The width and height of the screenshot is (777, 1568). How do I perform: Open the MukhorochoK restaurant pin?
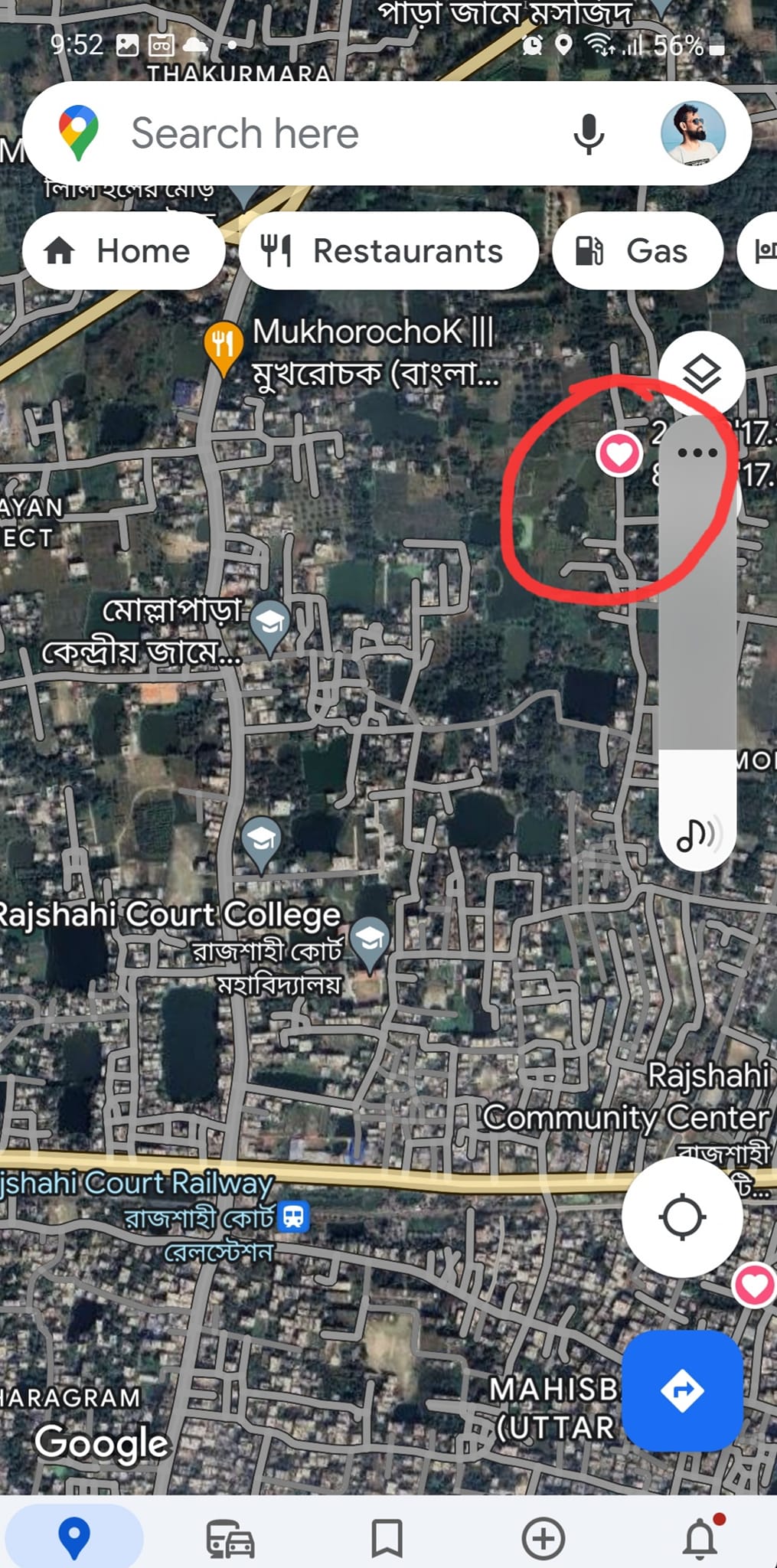click(x=223, y=346)
